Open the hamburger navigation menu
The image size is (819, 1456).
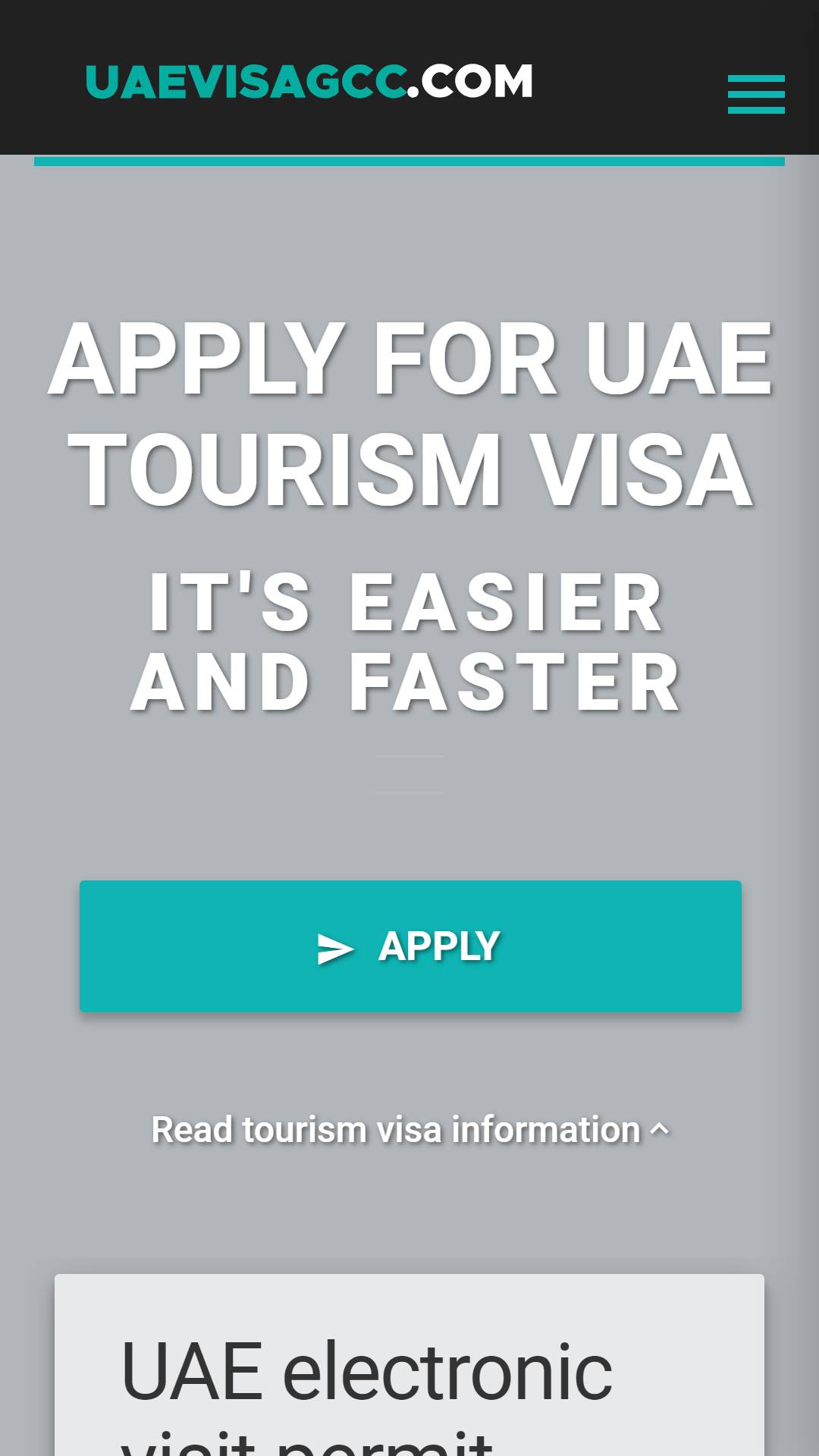coord(756,94)
